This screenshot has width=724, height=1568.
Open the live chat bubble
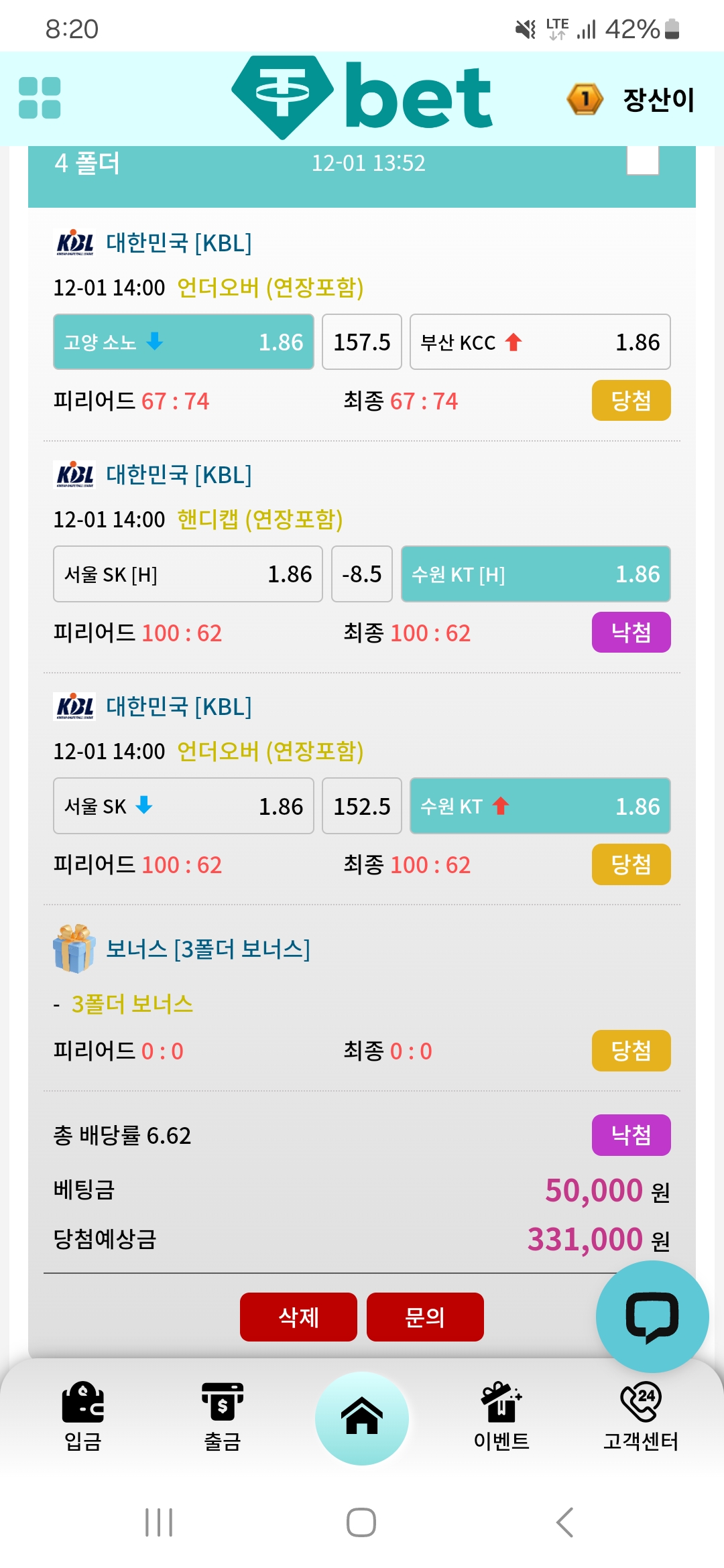click(x=652, y=1317)
